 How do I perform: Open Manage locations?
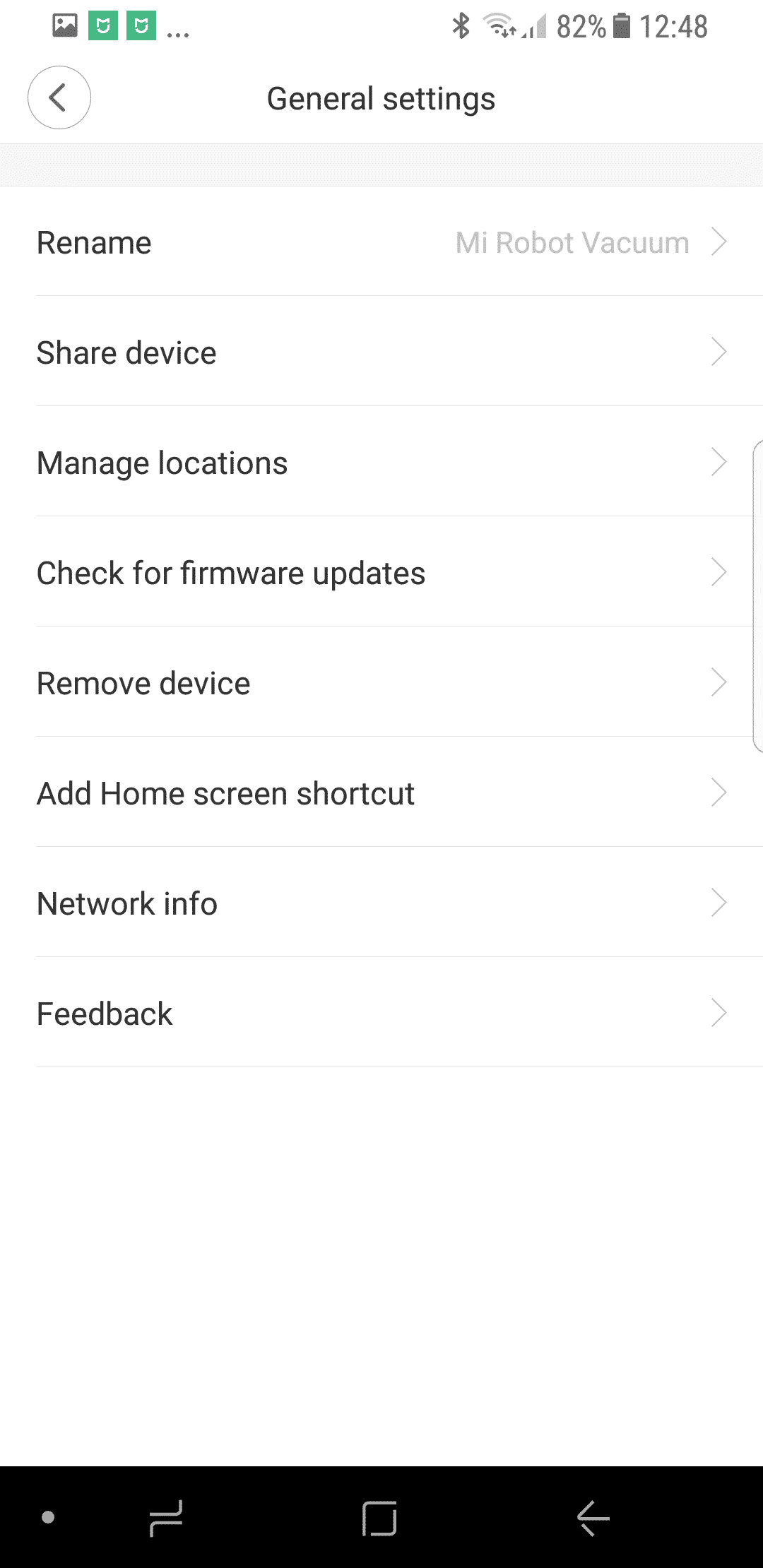tap(381, 462)
